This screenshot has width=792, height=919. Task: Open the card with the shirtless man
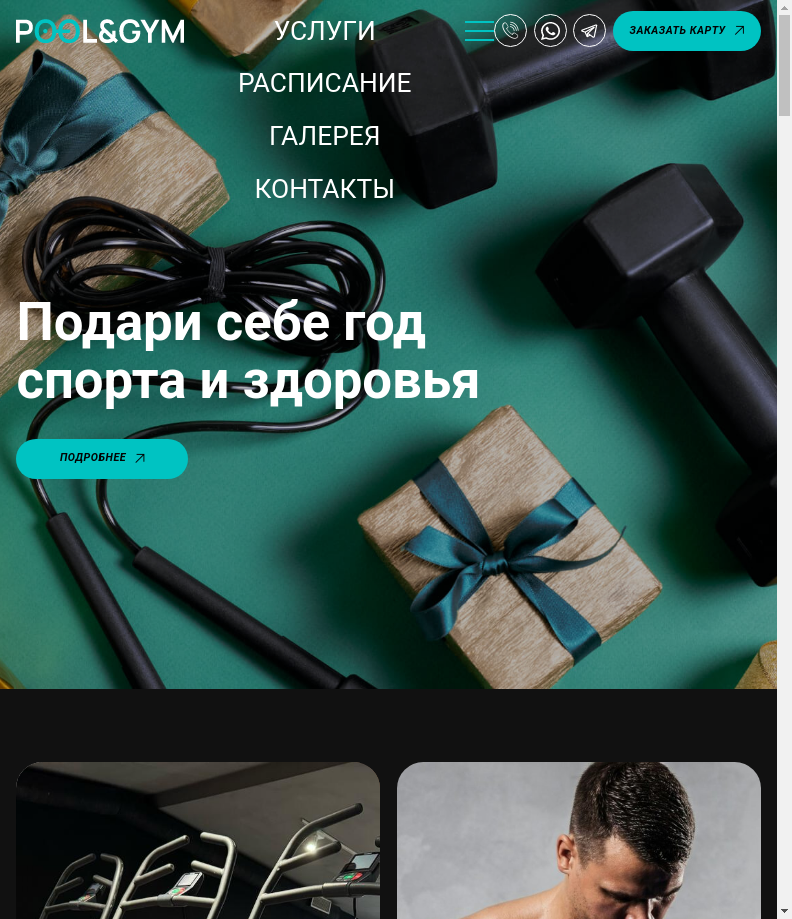[578, 840]
